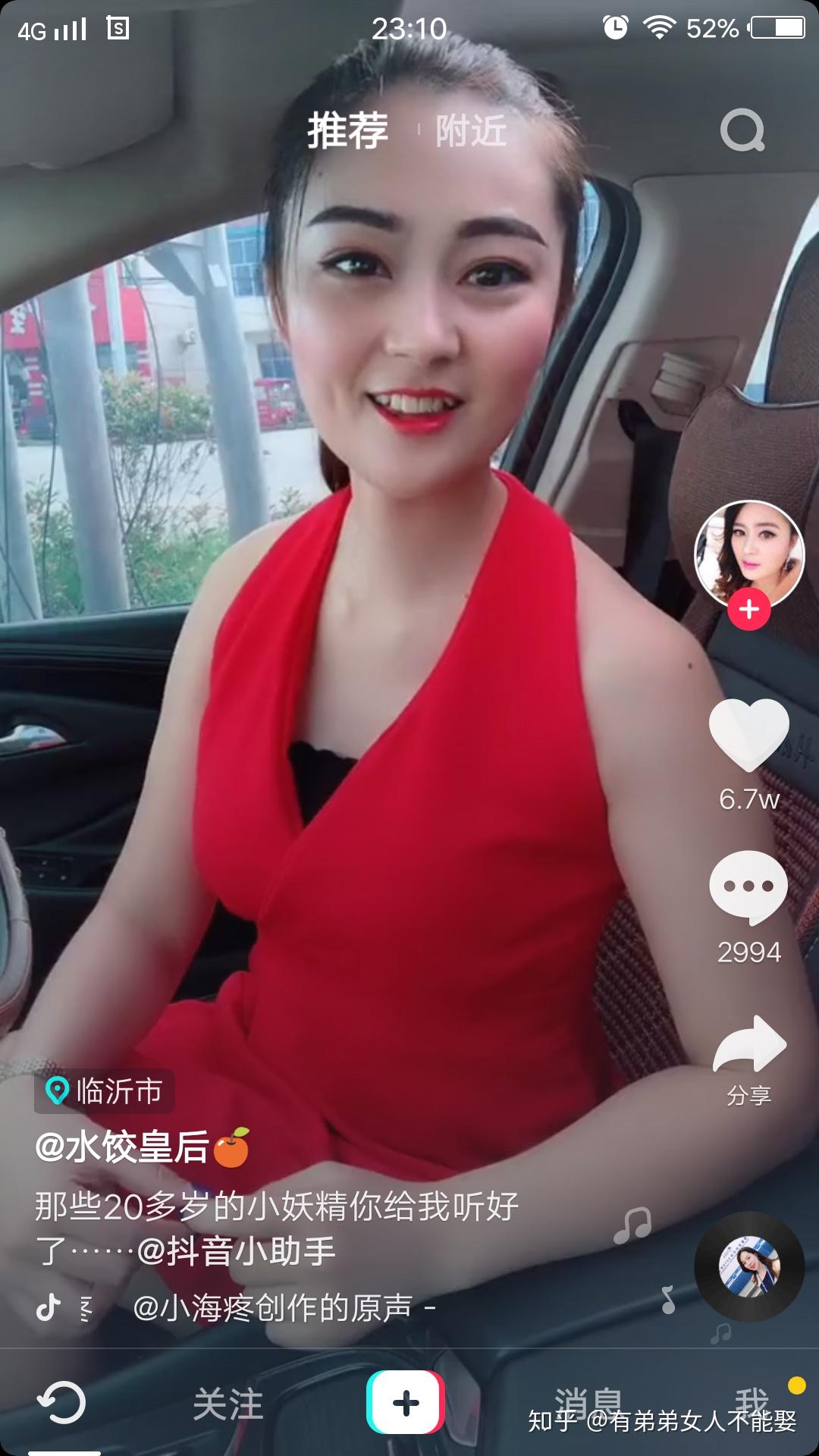Image resolution: width=819 pixels, height=1456 pixels.
Task: Create a new video with plus button
Action: click(x=406, y=1403)
